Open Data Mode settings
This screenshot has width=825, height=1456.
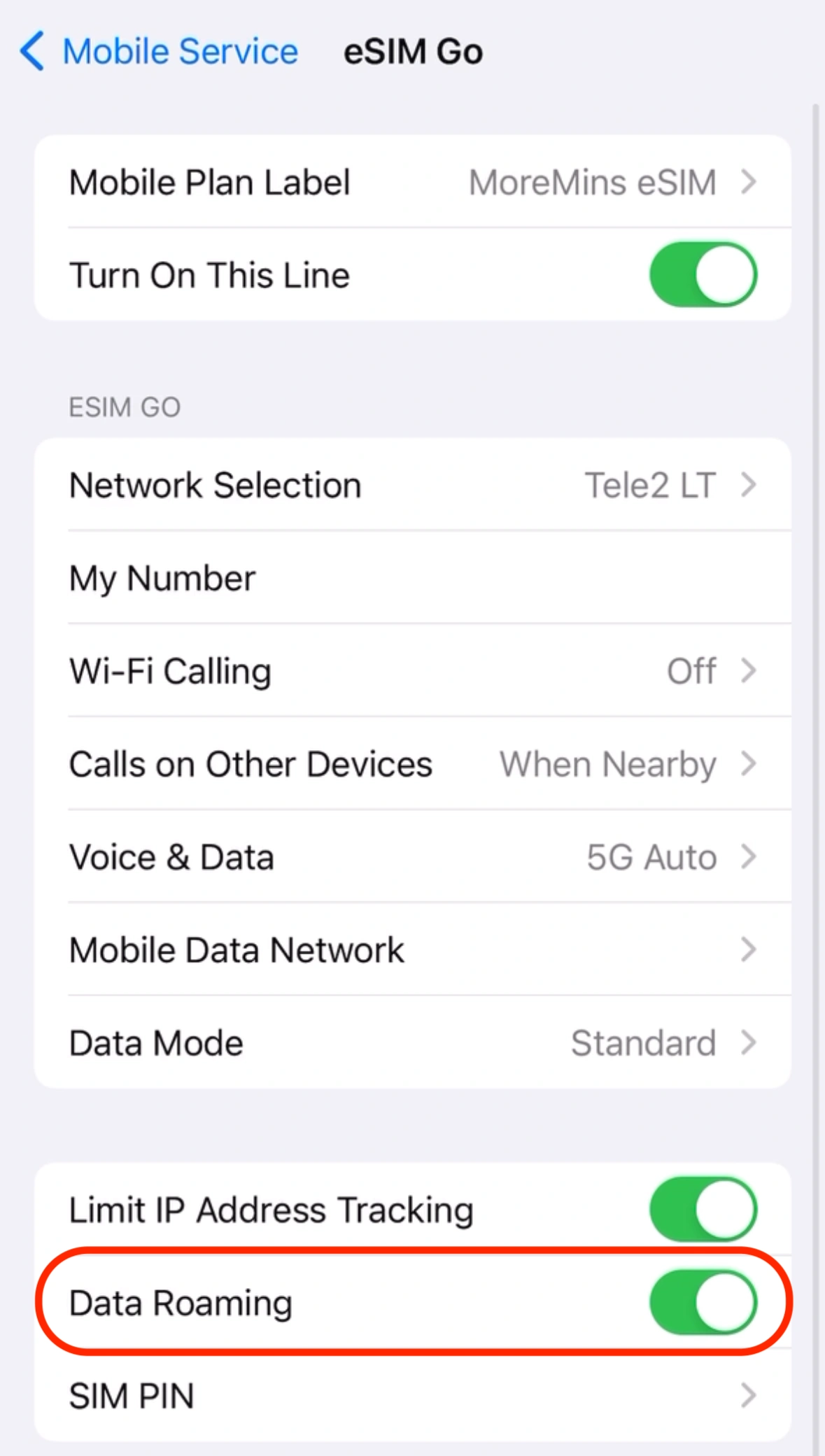pos(412,1043)
